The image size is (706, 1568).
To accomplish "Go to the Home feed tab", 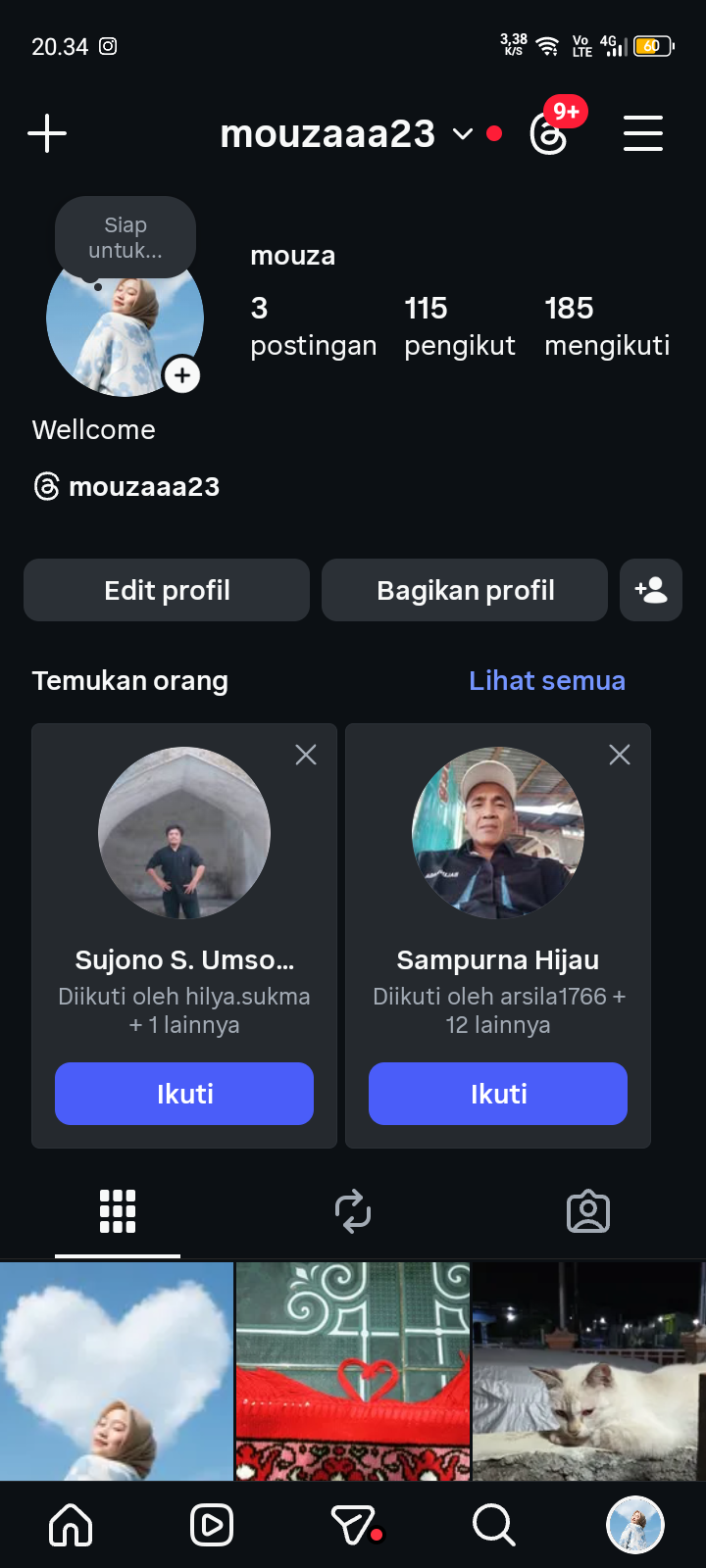I will (x=71, y=1525).
